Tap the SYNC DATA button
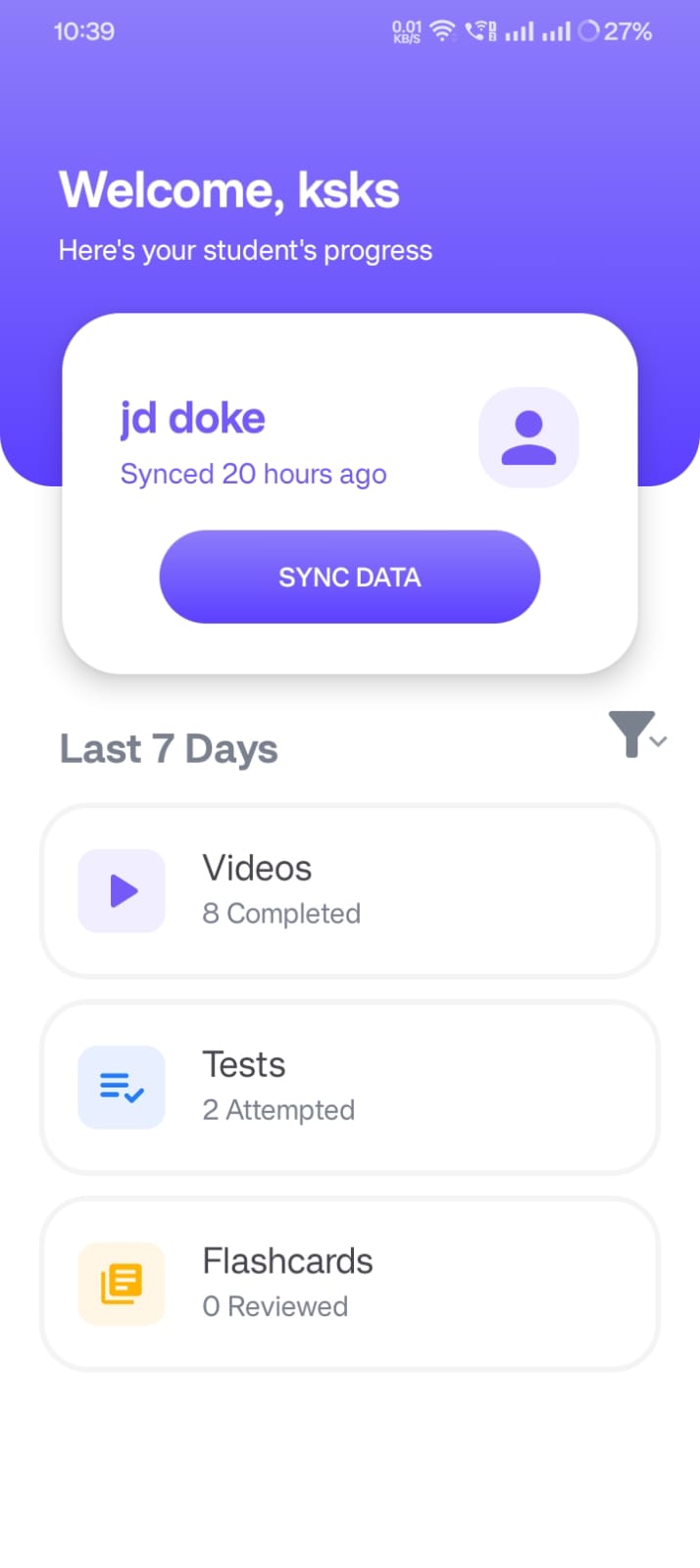 (349, 577)
